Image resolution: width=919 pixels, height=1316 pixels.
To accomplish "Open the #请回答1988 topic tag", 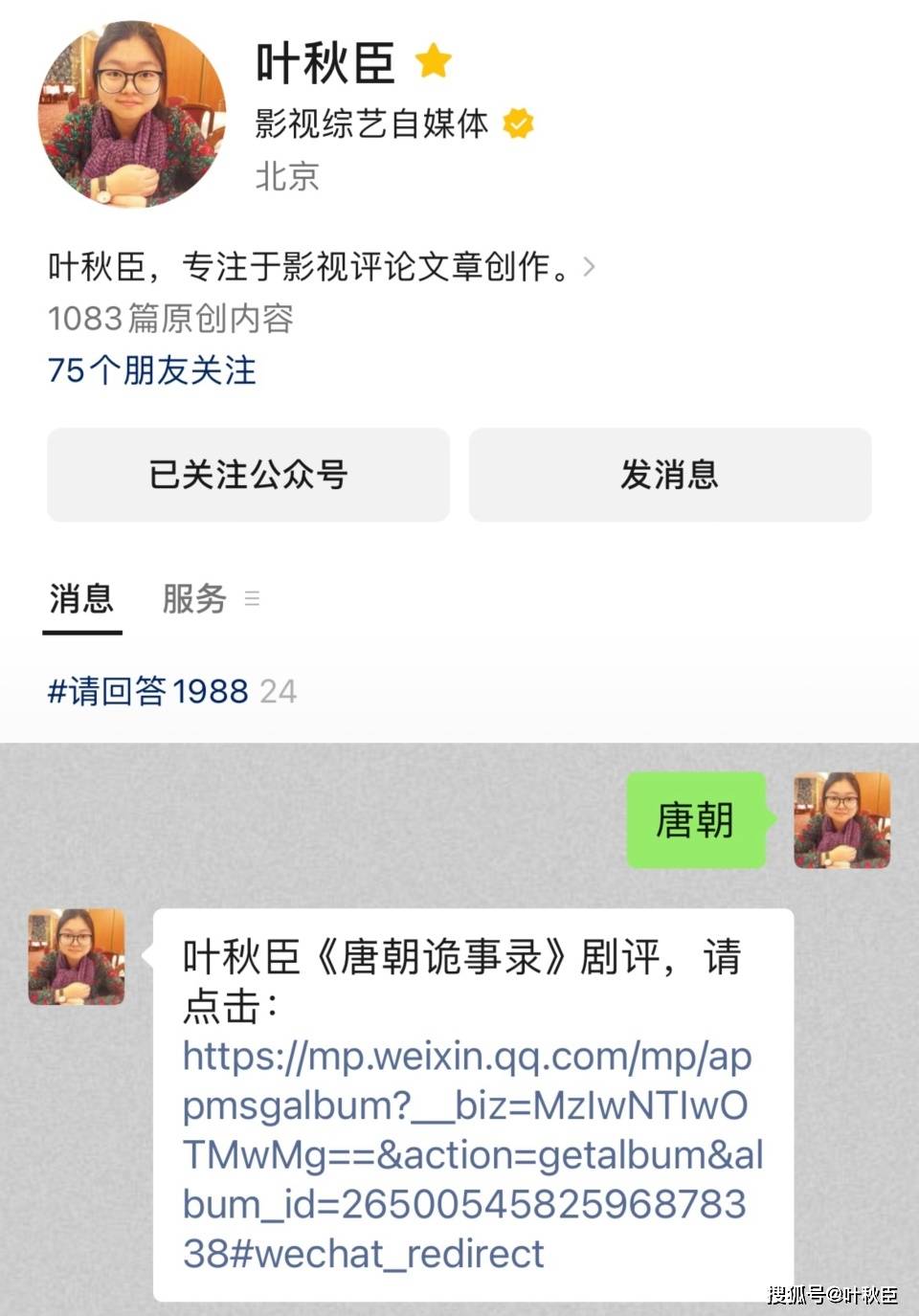I will (x=148, y=691).
